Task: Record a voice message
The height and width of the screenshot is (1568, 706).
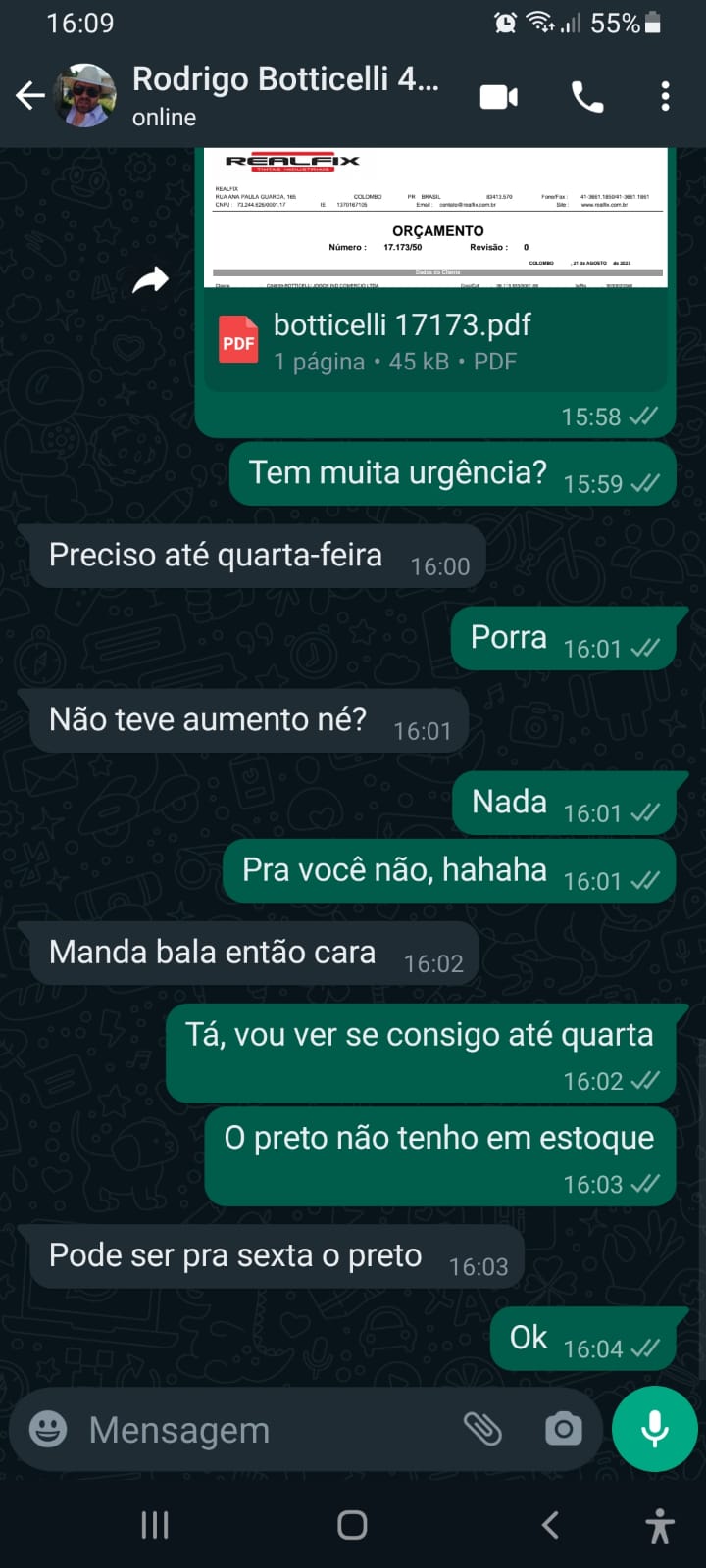Action: pyautogui.click(x=654, y=1430)
